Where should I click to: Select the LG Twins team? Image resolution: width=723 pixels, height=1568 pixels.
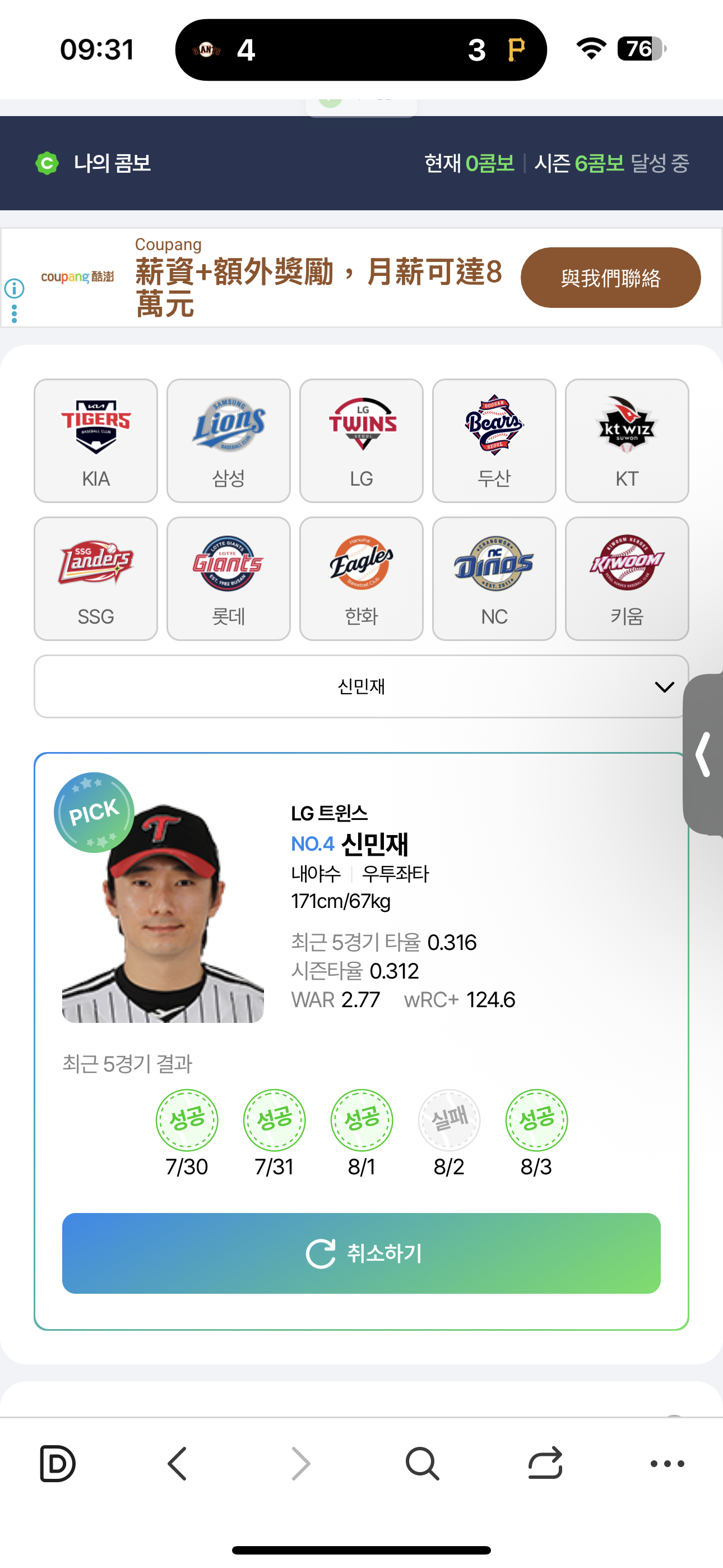tap(361, 440)
